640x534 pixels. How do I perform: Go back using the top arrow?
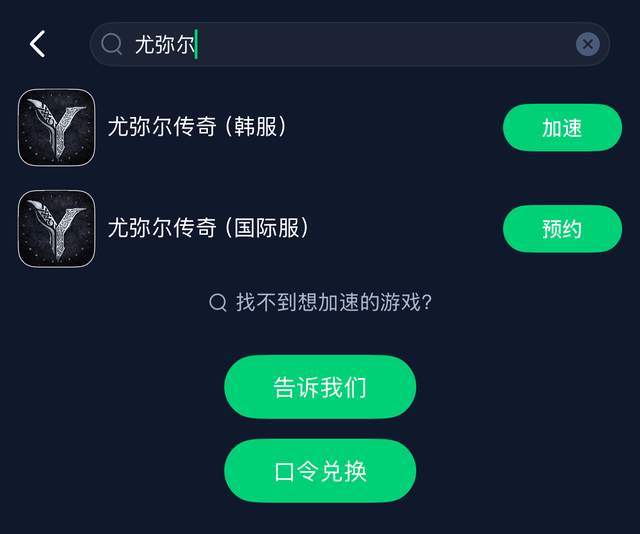(x=38, y=44)
